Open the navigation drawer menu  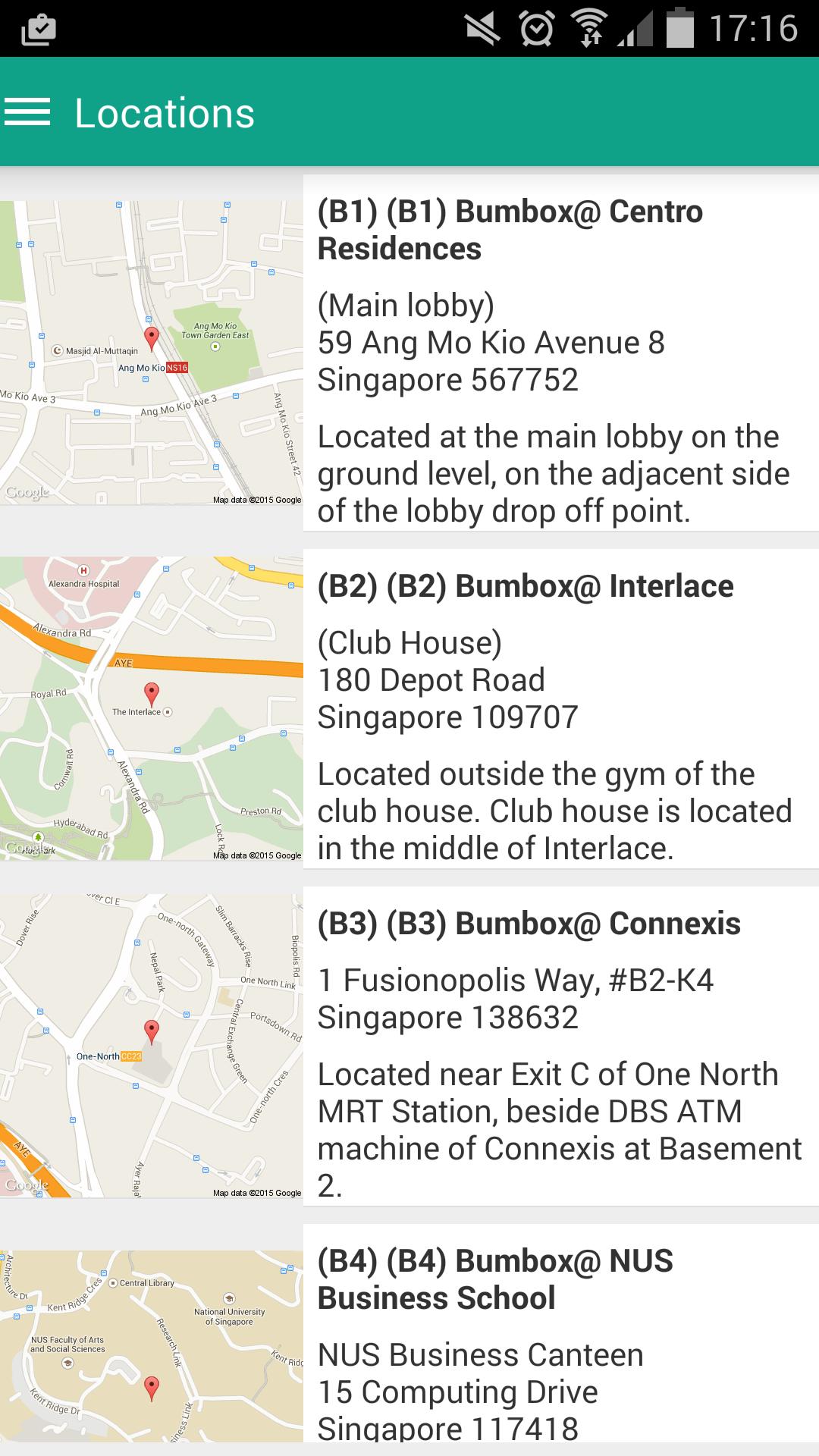[27, 112]
